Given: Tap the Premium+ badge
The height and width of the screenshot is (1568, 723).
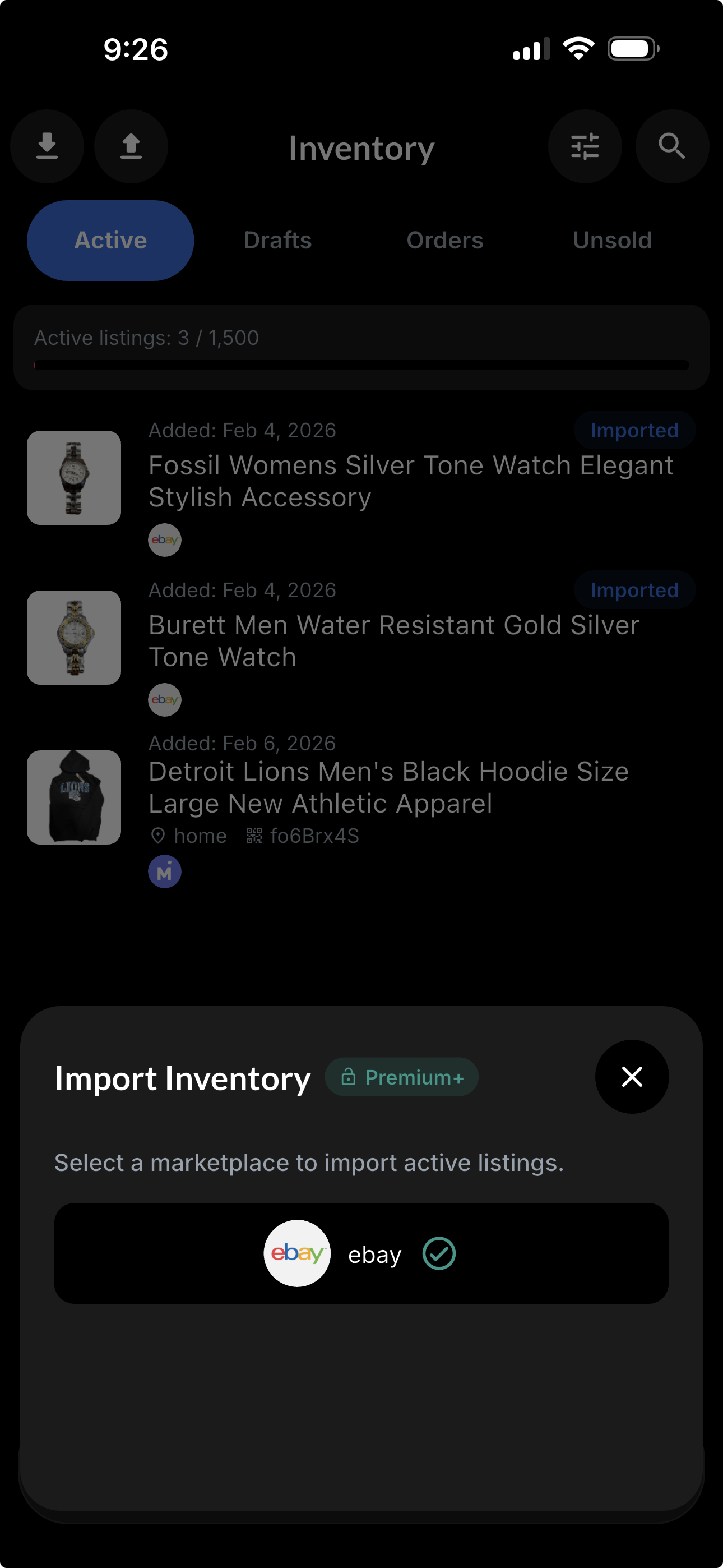Looking at the screenshot, I should [401, 1077].
